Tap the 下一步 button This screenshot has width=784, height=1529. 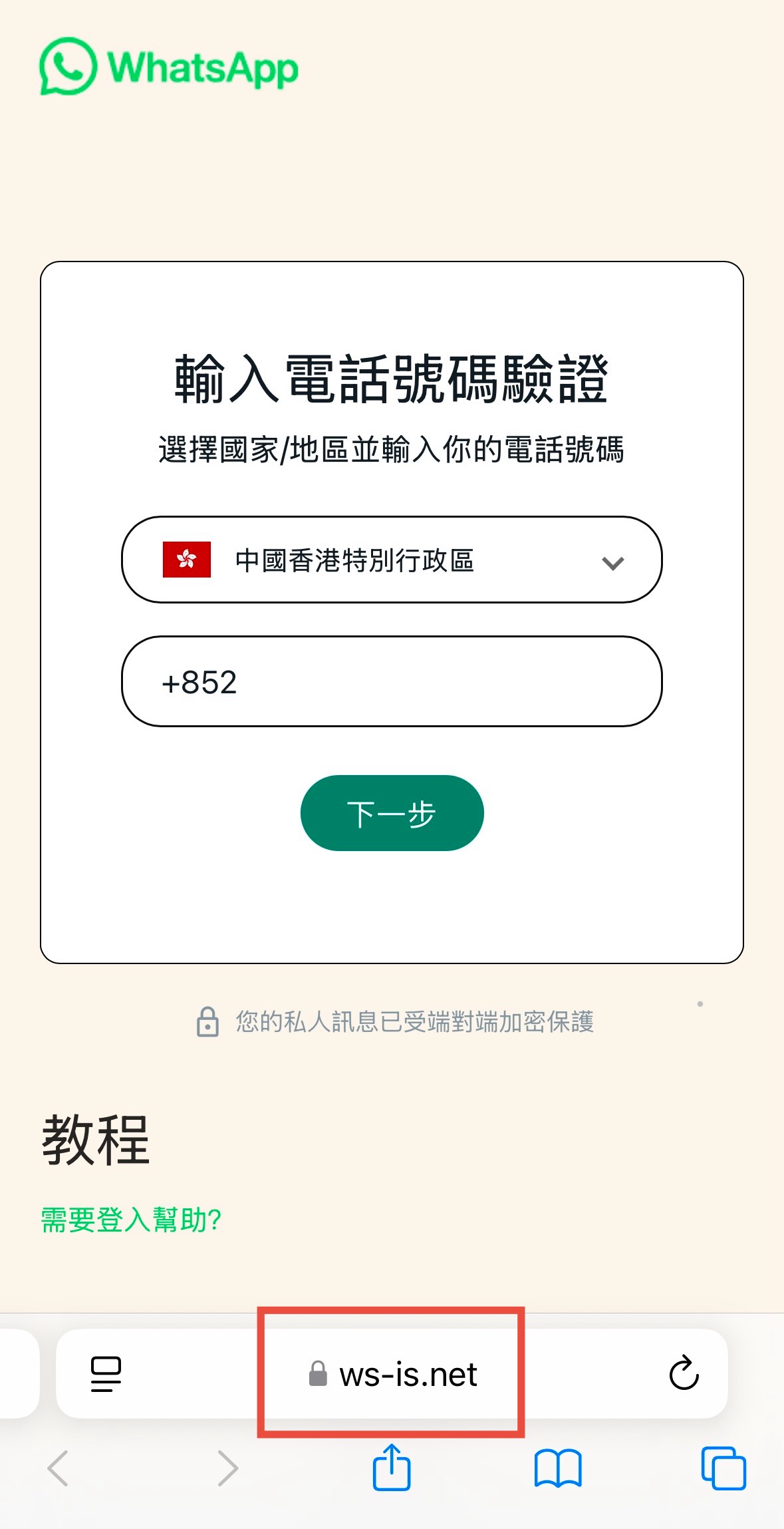392,813
